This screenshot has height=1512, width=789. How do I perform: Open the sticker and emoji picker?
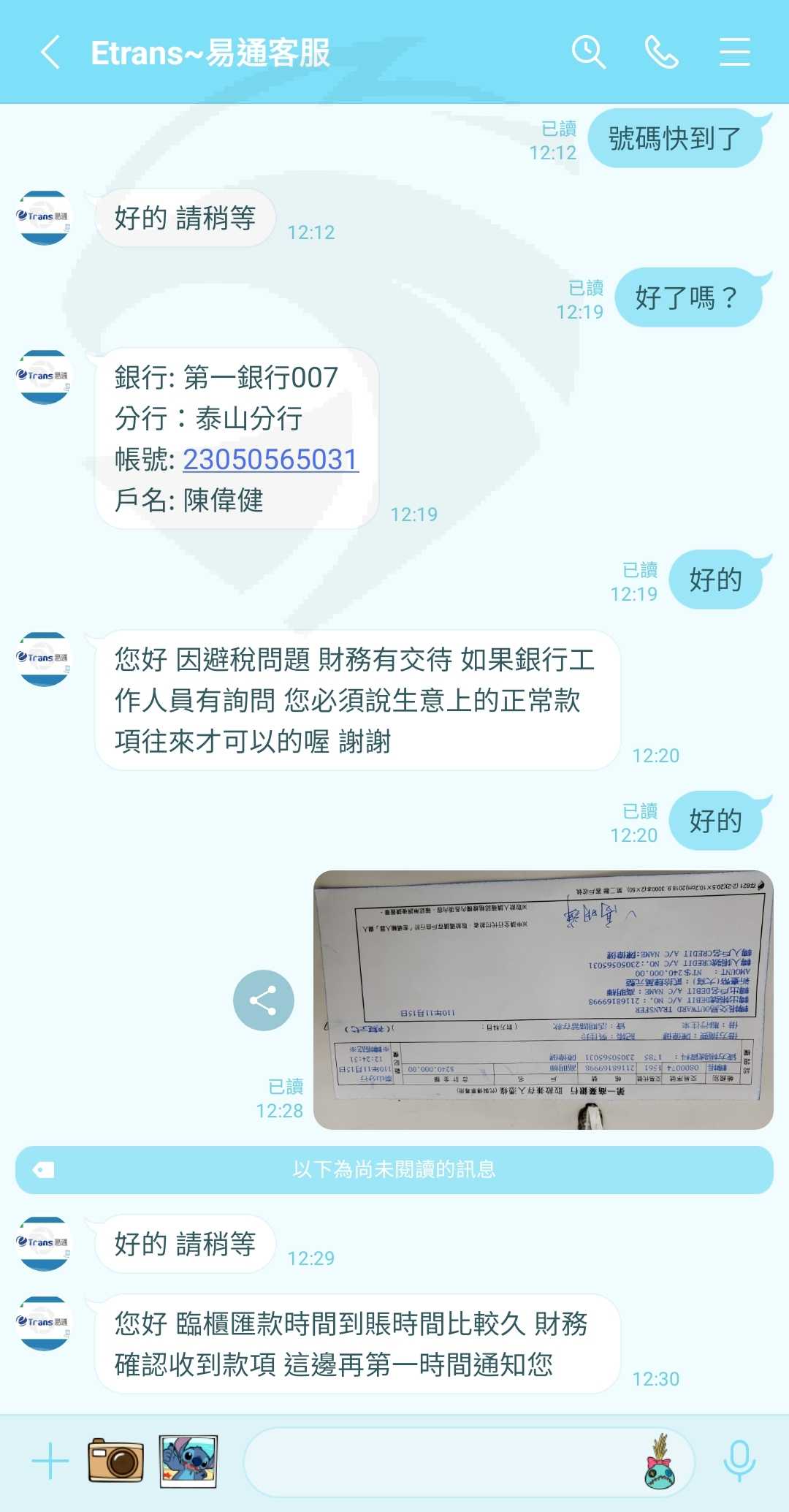pos(660,1462)
